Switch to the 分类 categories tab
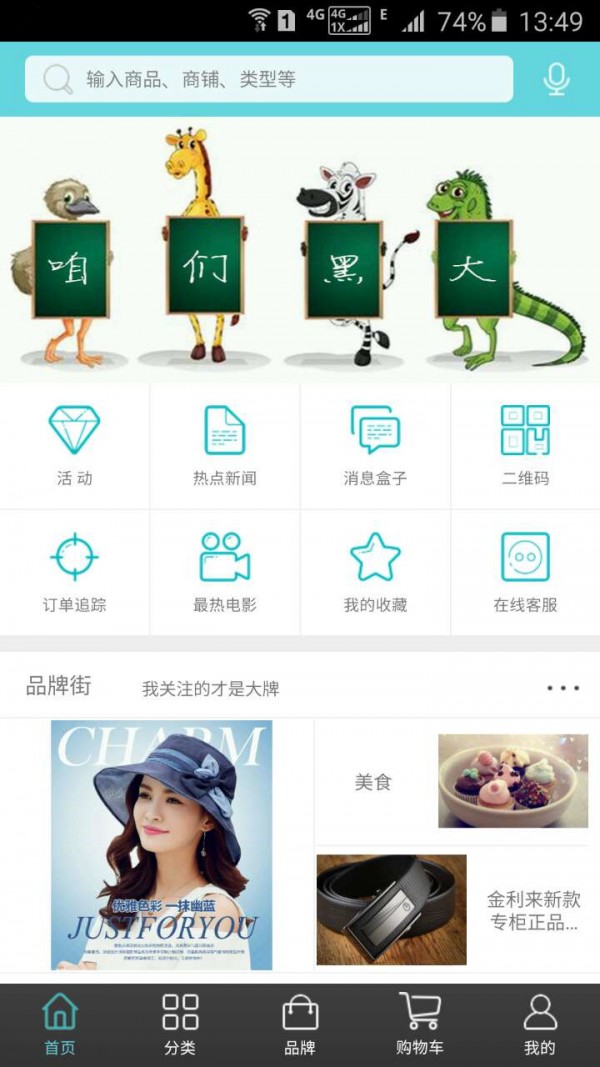Image resolution: width=600 pixels, height=1067 pixels. pyautogui.click(x=180, y=1025)
